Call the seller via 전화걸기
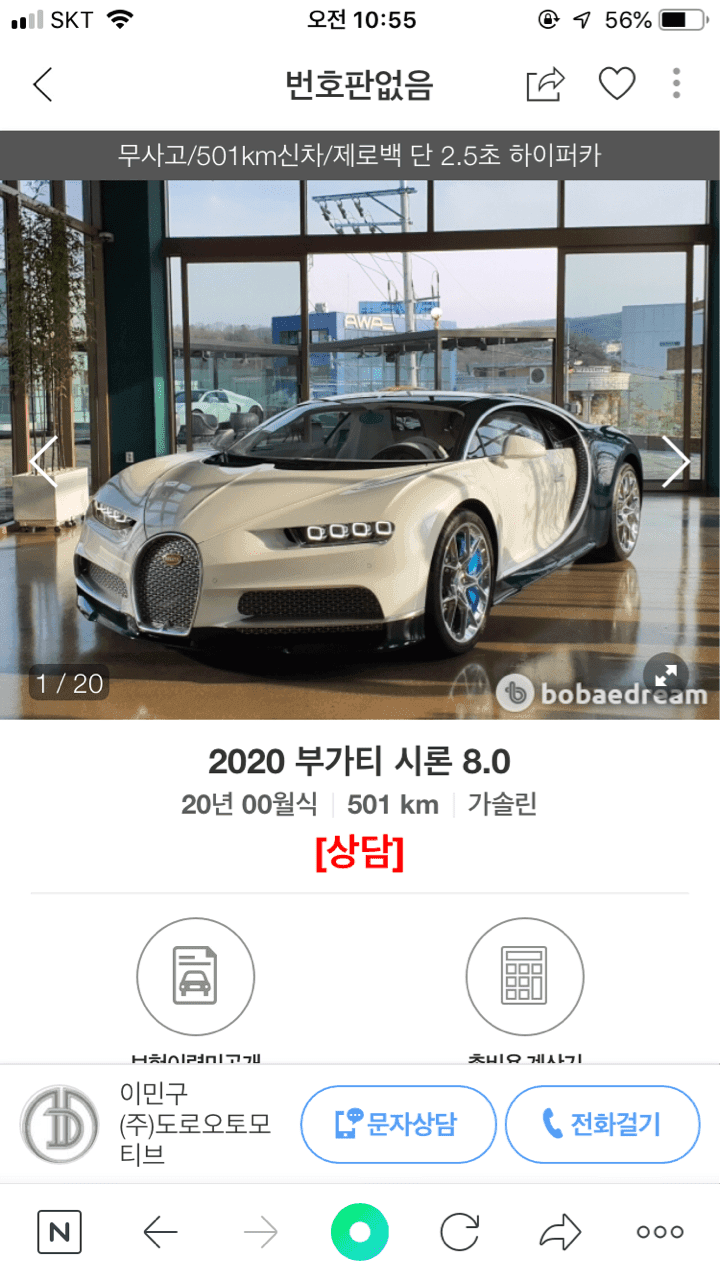Screen dimensions: 720x1280 point(602,1124)
